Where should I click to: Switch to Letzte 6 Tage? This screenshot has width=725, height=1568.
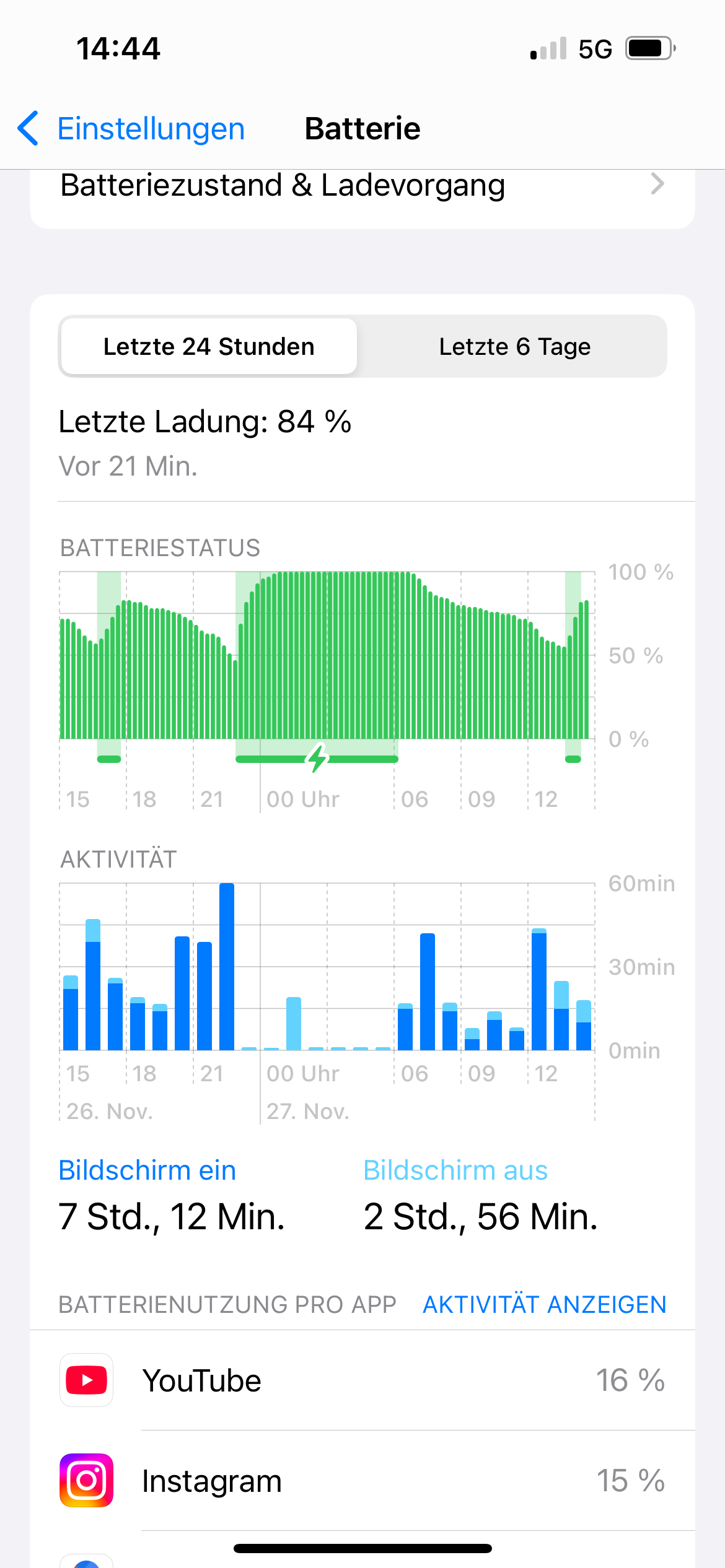[x=514, y=347]
